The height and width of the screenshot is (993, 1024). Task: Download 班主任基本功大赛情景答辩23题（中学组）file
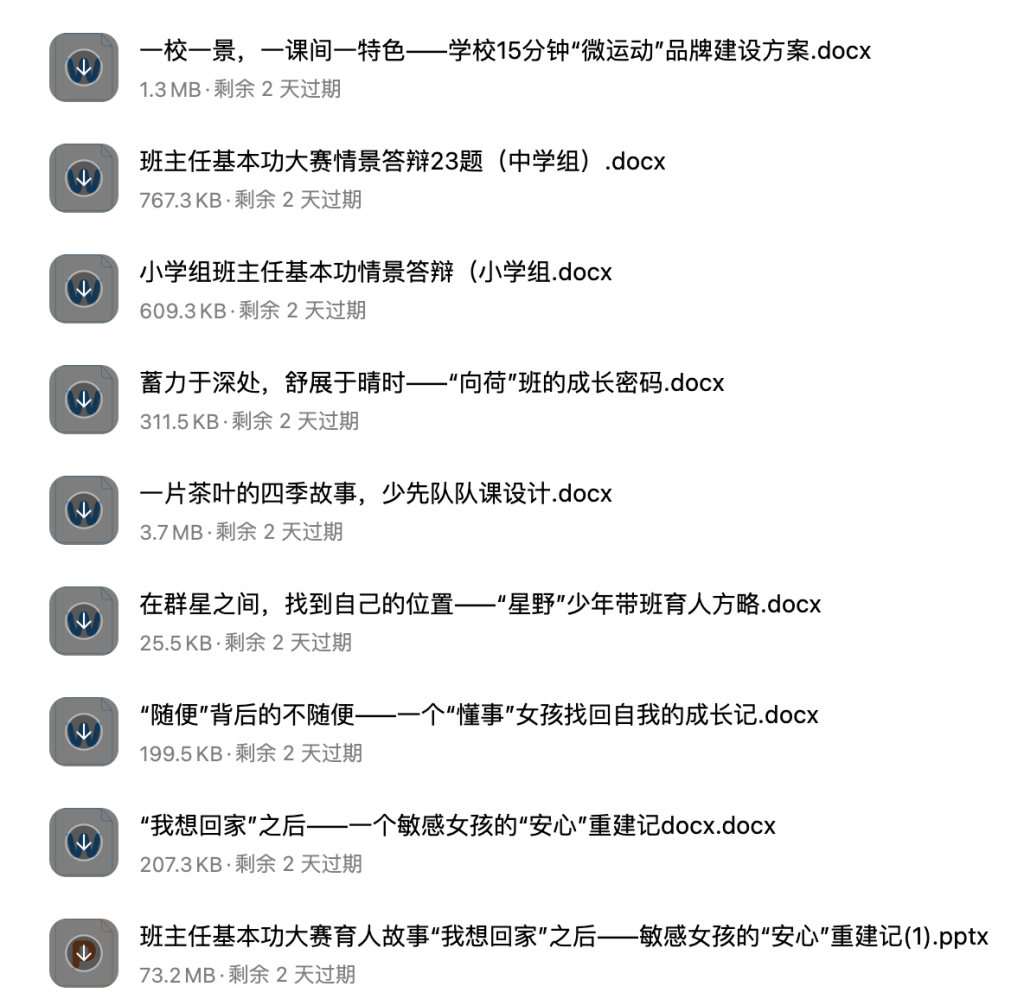click(84, 178)
